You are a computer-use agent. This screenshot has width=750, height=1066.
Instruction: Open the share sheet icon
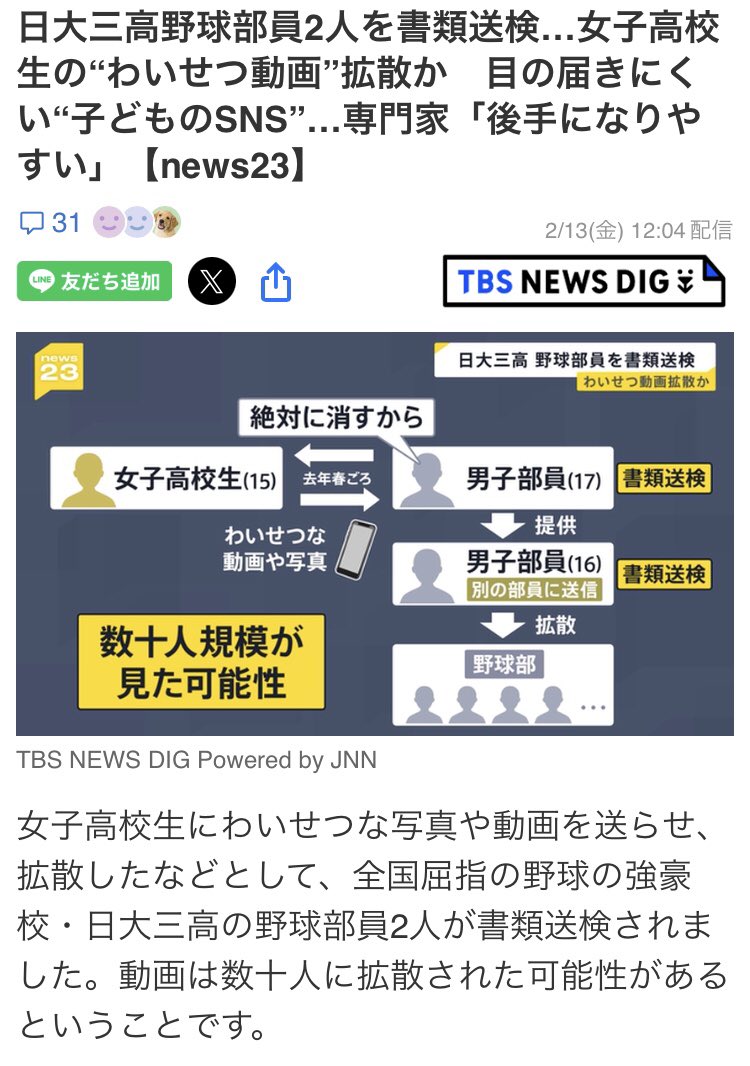click(275, 283)
